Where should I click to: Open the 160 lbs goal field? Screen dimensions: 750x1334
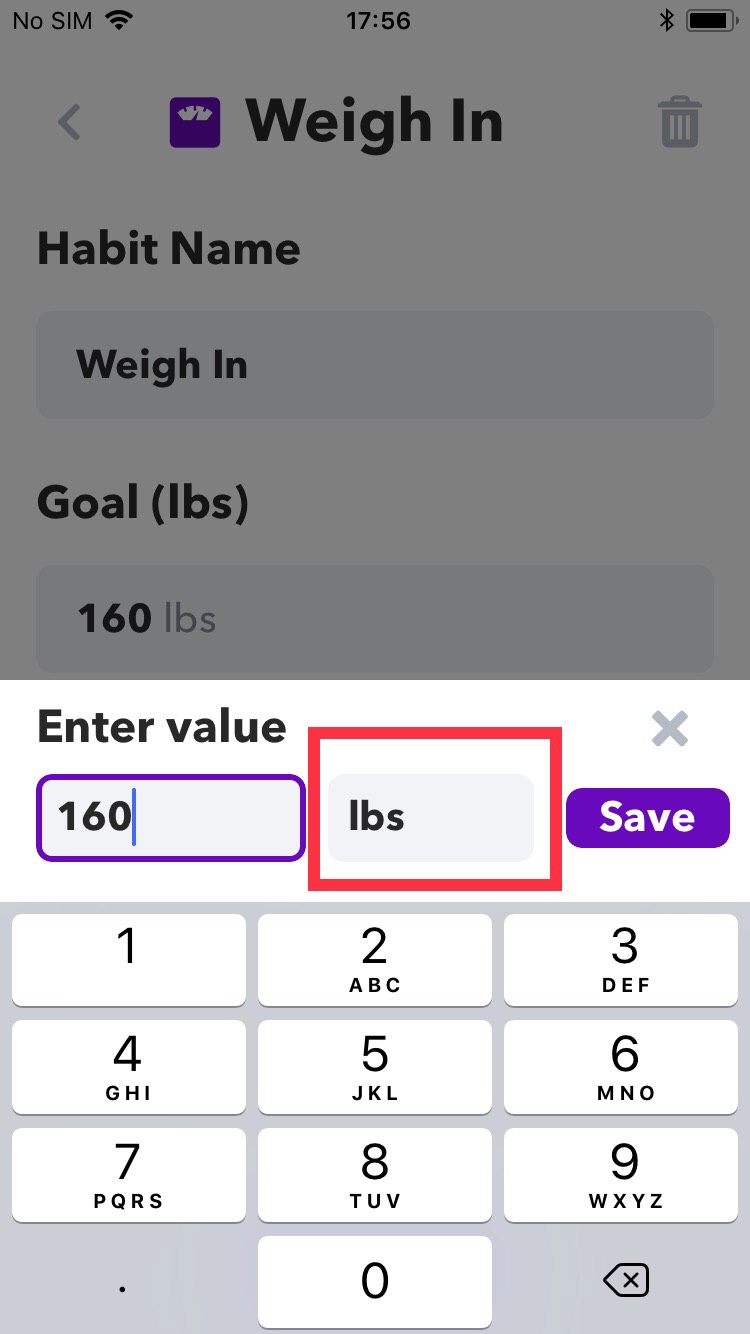[x=375, y=618]
